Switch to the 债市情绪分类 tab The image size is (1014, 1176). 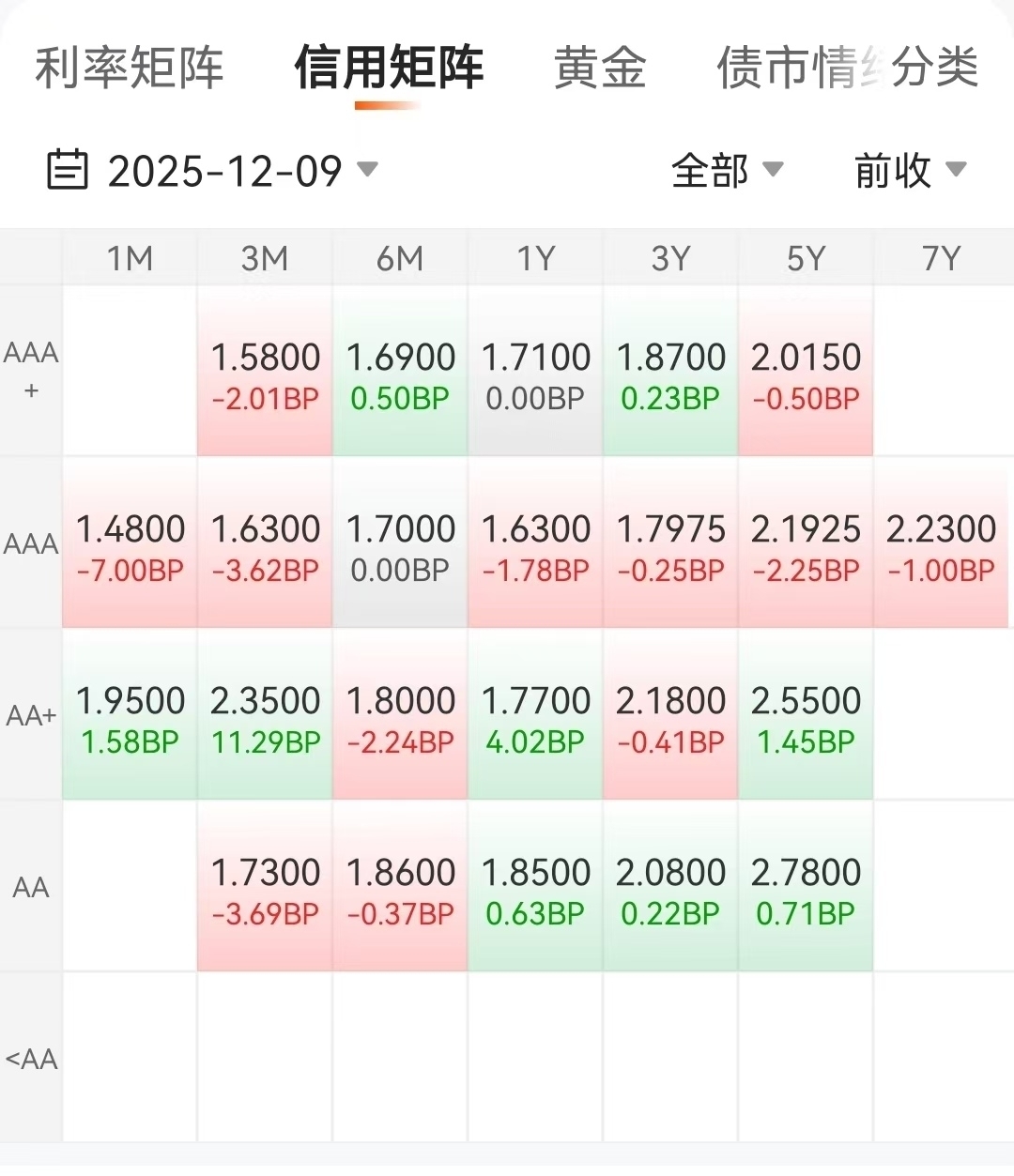pyautogui.click(x=847, y=69)
